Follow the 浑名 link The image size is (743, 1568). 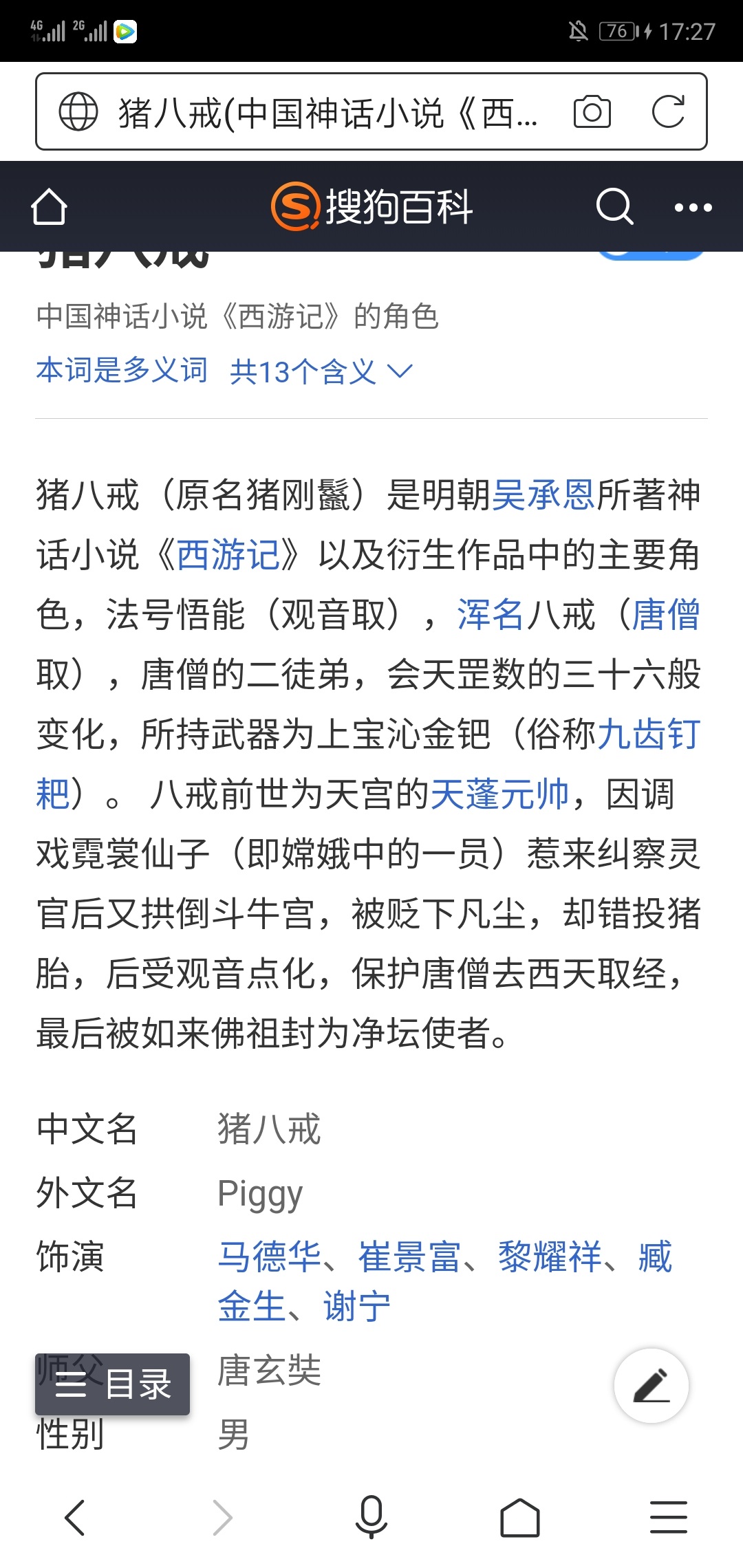click(x=490, y=615)
